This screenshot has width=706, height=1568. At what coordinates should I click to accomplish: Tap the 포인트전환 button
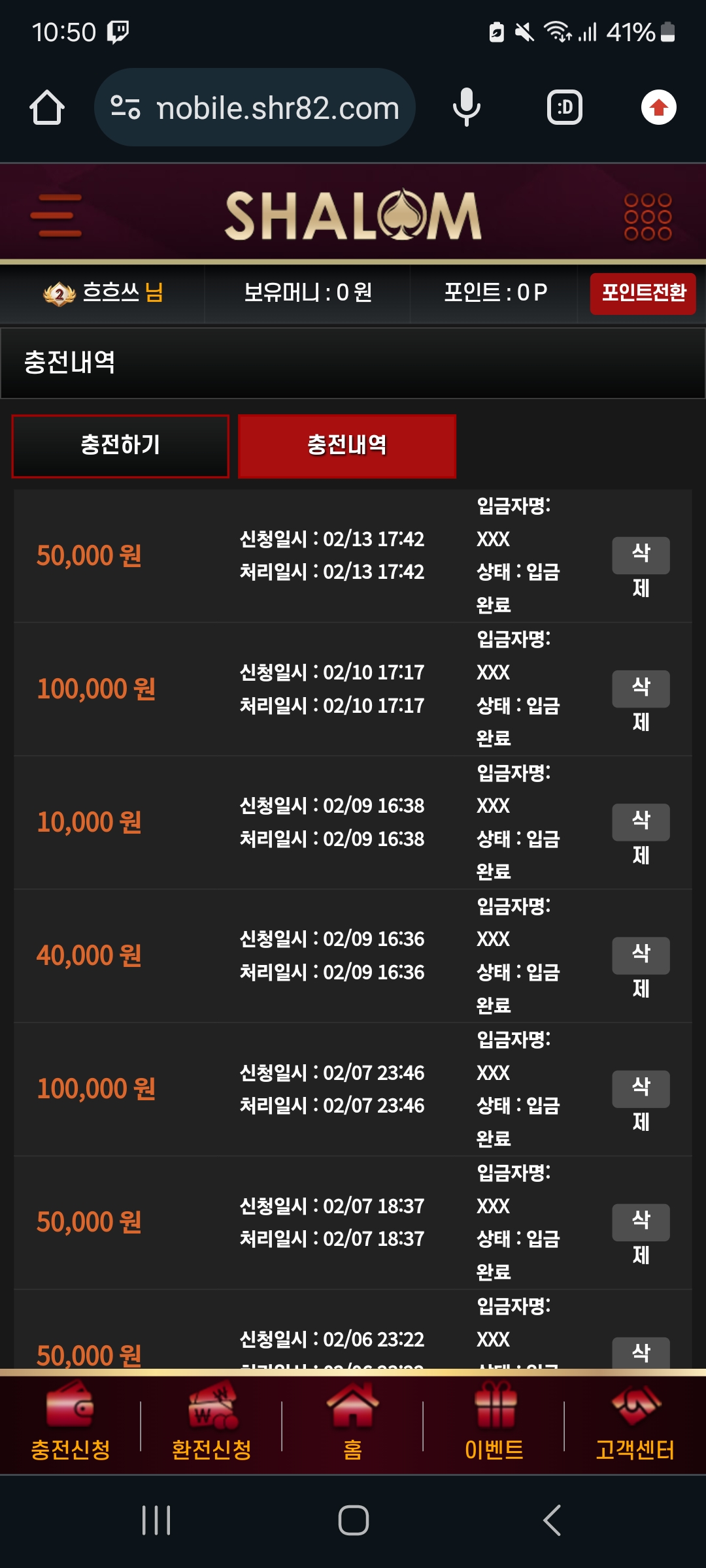[643, 293]
